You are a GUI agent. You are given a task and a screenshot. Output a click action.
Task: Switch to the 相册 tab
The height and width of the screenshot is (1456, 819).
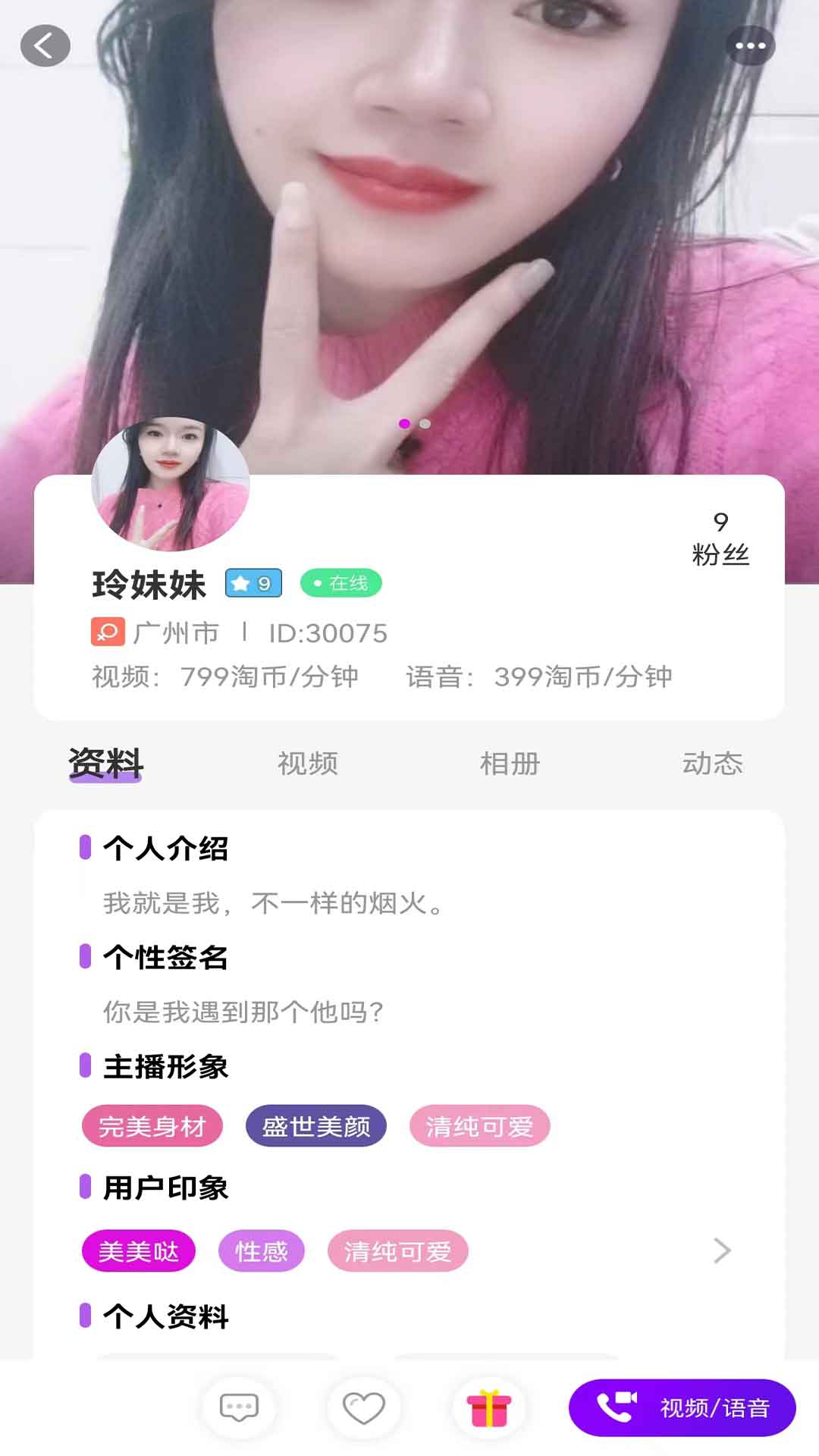[509, 764]
